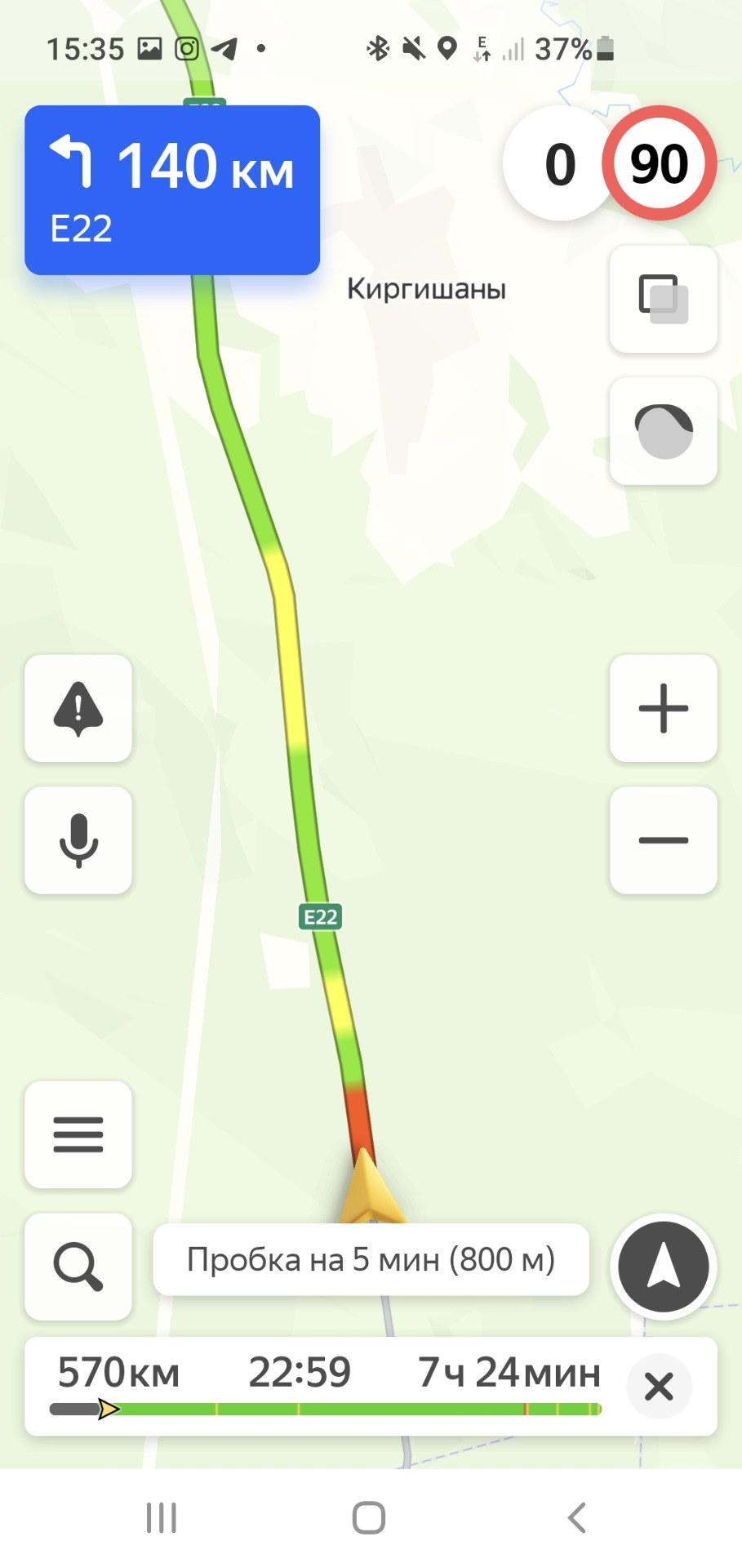Report a road event with the warning icon
The image size is (742, 1568).
click(78, 708)
